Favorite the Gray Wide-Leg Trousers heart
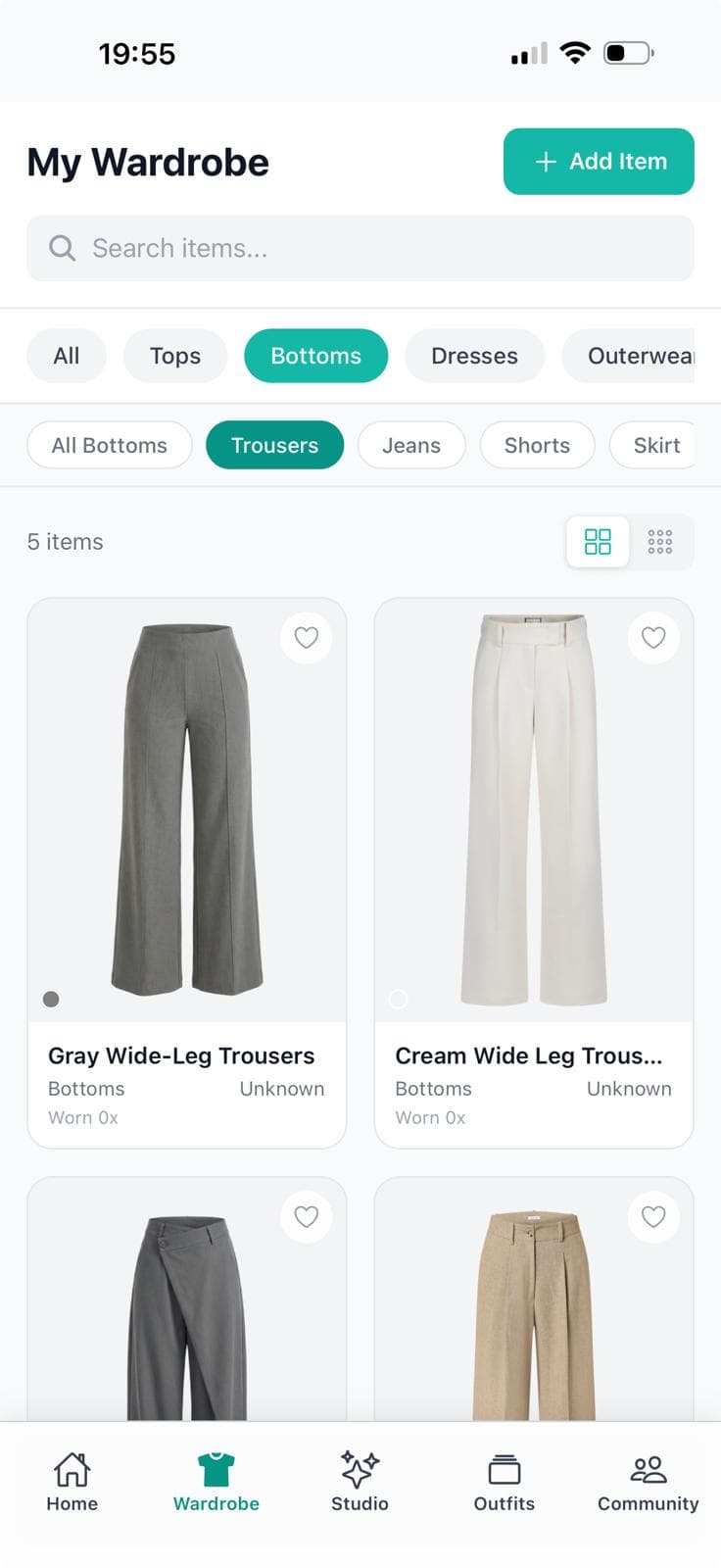Viewport: 721px width, 1568px height. (x=306, y=638)
